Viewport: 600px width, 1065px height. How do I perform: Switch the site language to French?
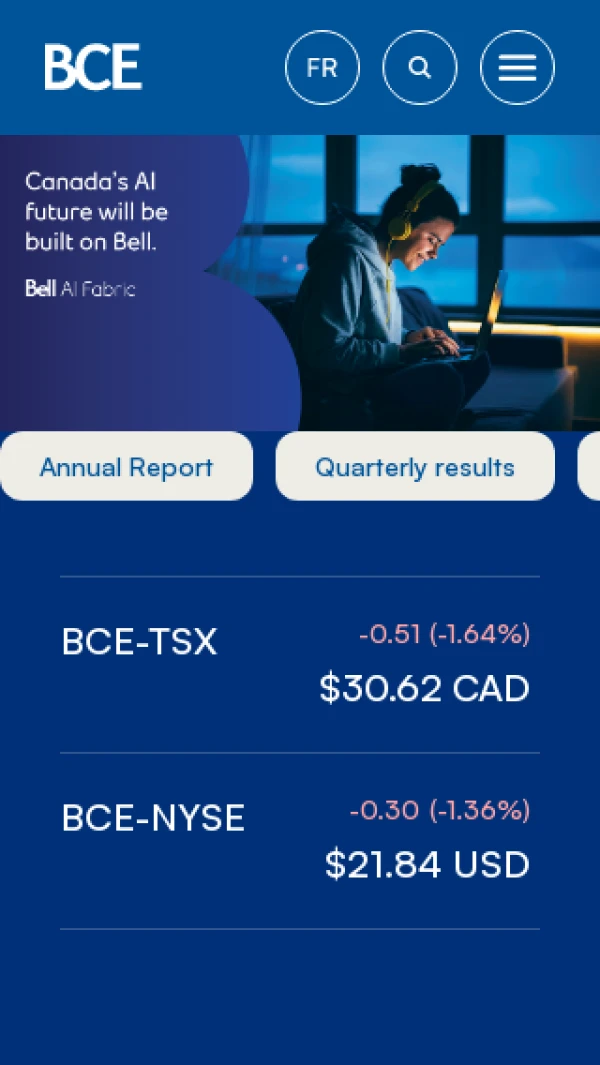pos(322,67)
